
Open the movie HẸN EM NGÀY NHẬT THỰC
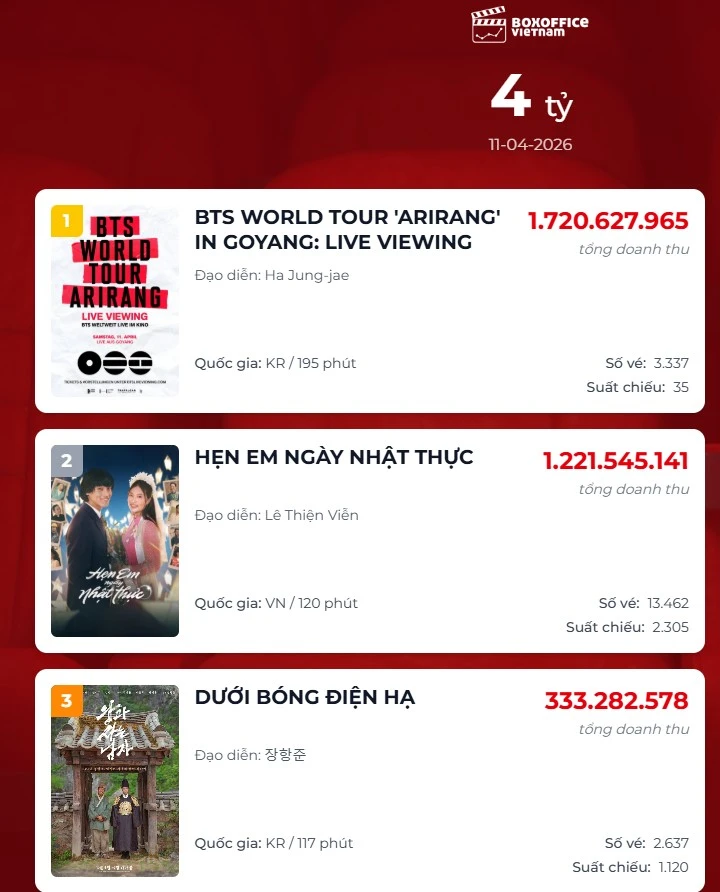(334, 457)
